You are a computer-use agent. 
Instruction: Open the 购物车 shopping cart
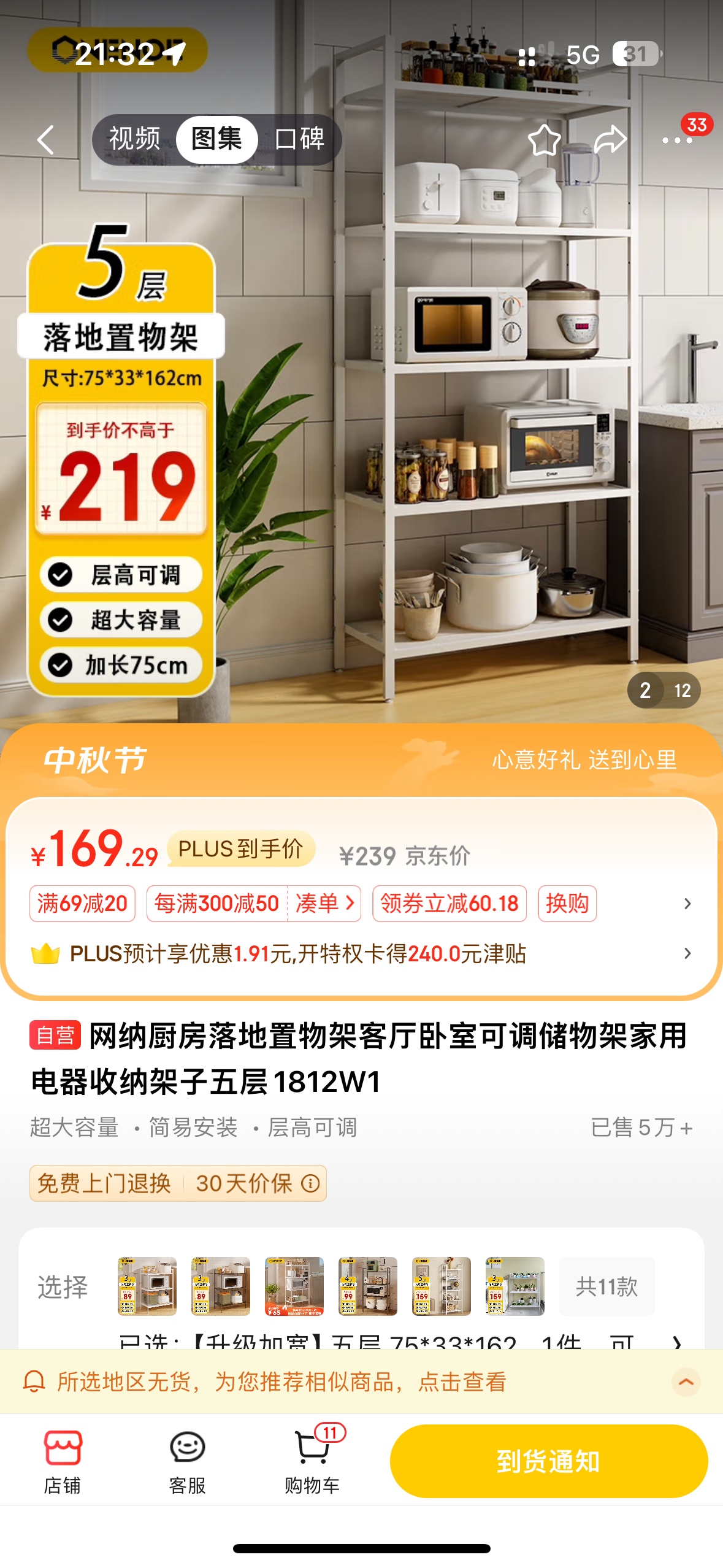tap(312, 1461)
